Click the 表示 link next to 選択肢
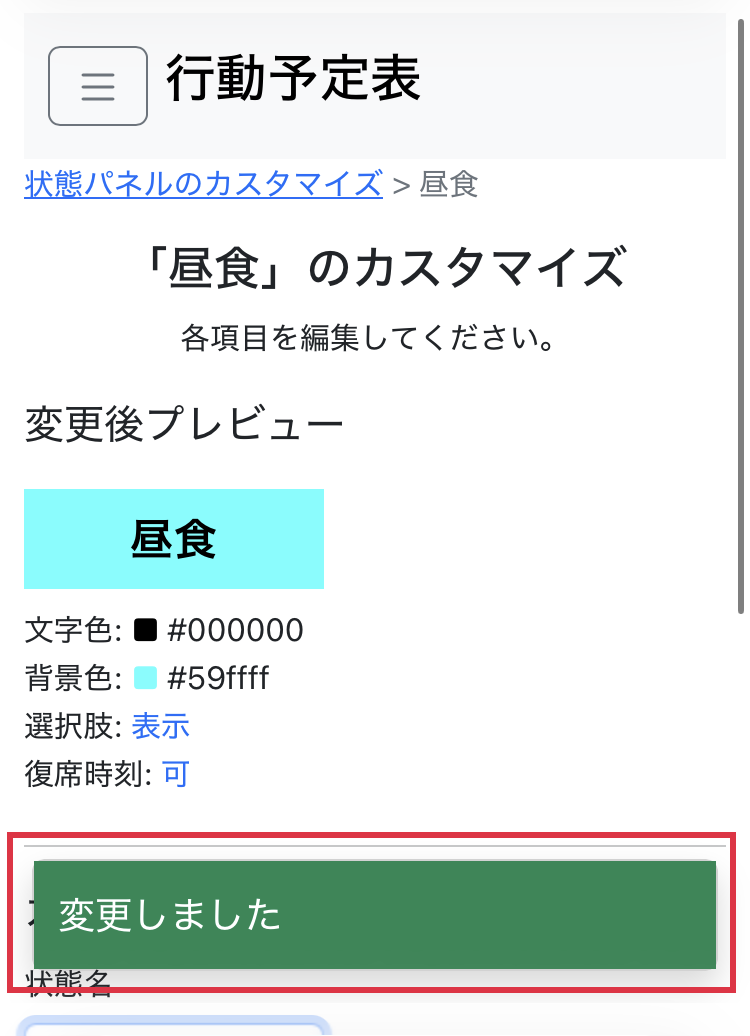Viewport: 750px width, 1036px height. tap(159, 727)
